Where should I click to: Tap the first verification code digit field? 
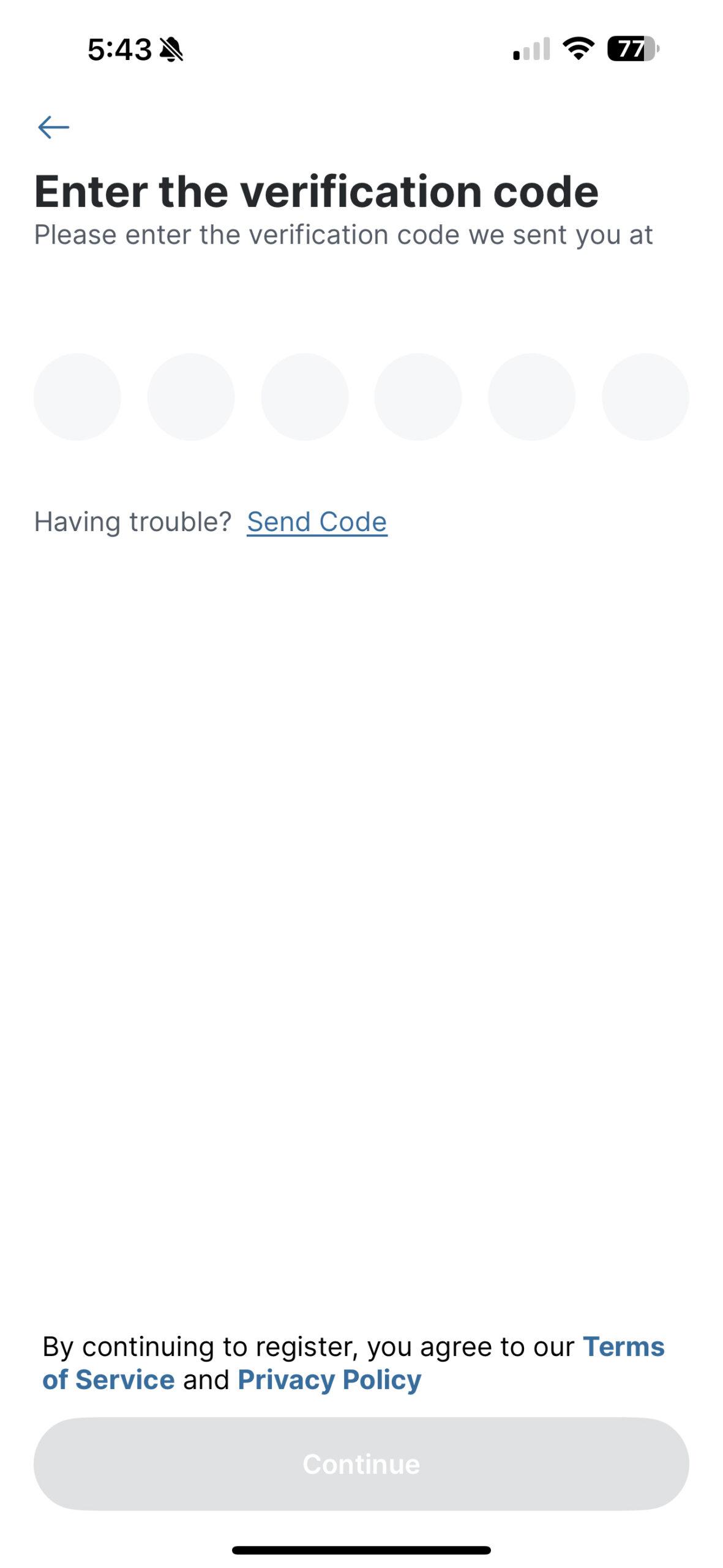click(77, 397)
